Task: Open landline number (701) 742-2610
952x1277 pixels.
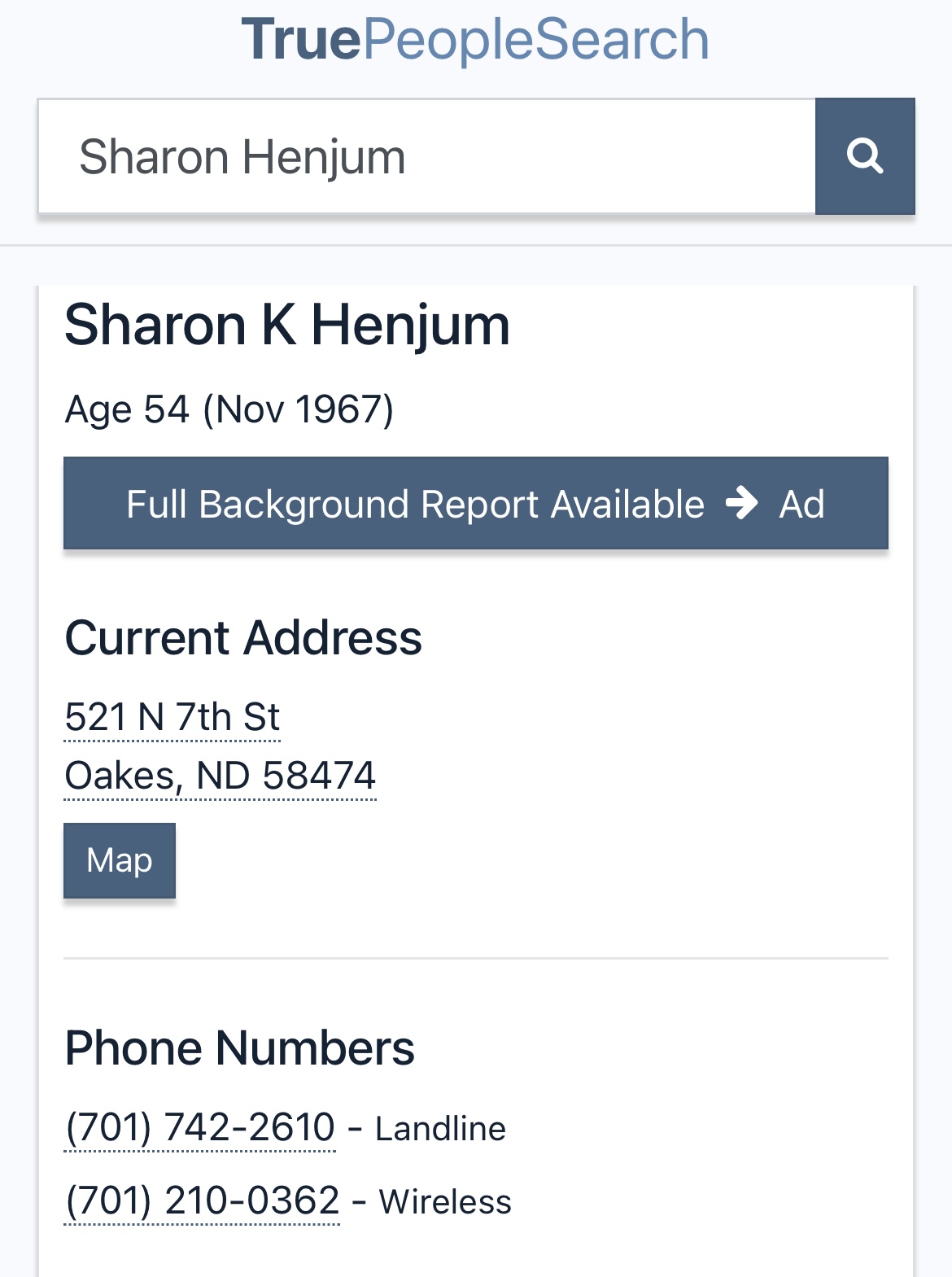Action: 200,1128
